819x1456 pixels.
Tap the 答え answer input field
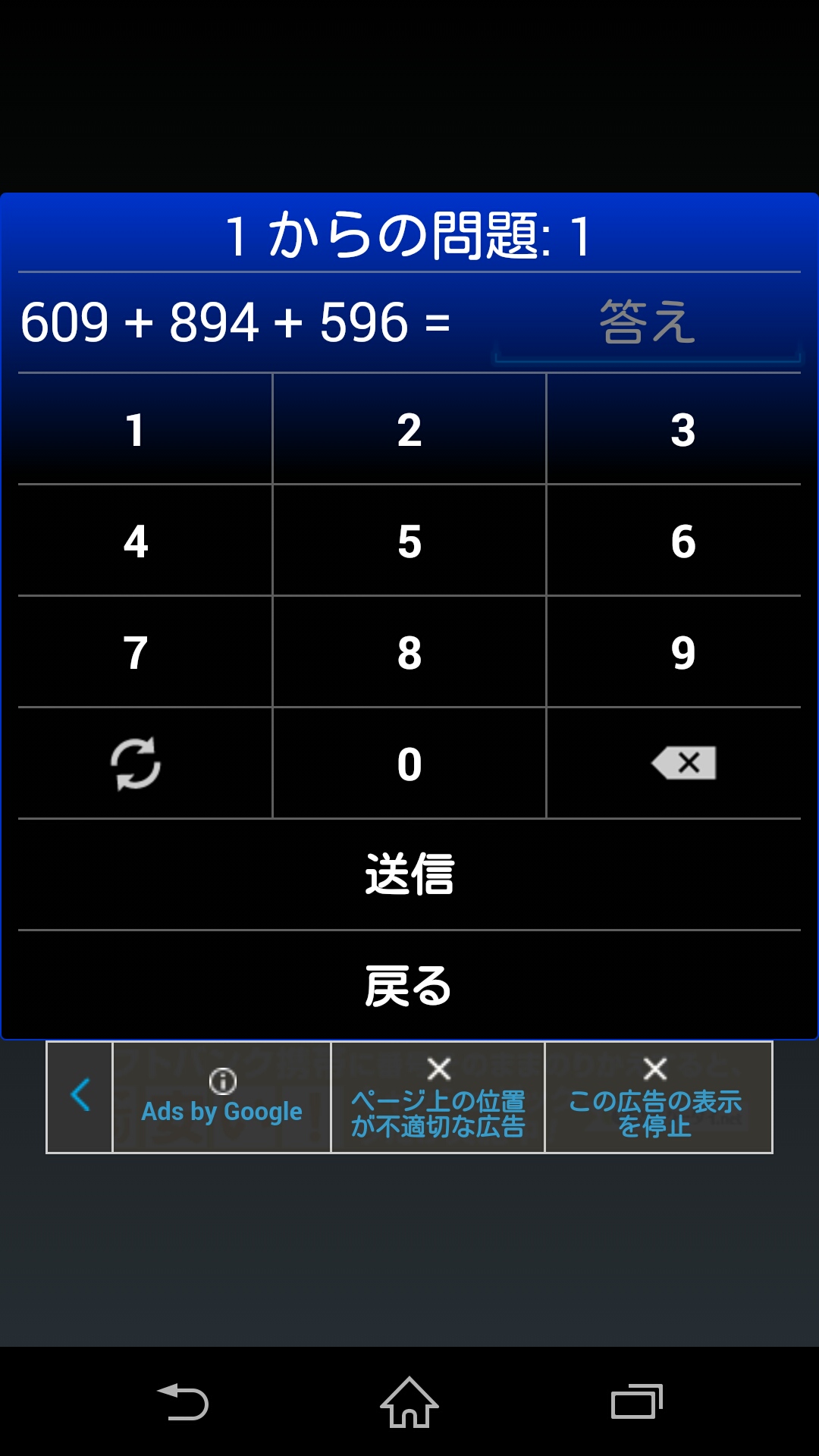(x=648, y=322)
